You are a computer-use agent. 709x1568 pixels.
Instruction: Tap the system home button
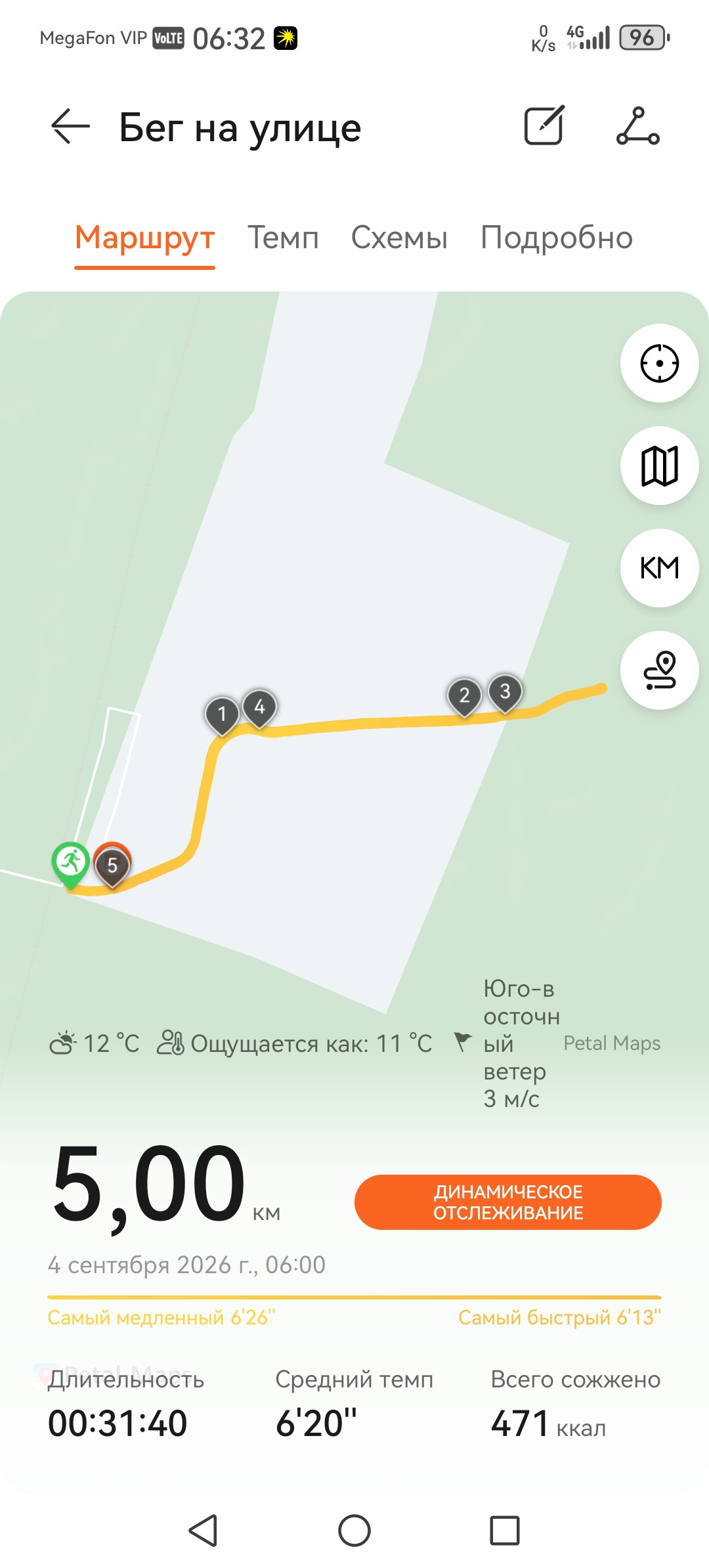click(x=354, y=1531)
